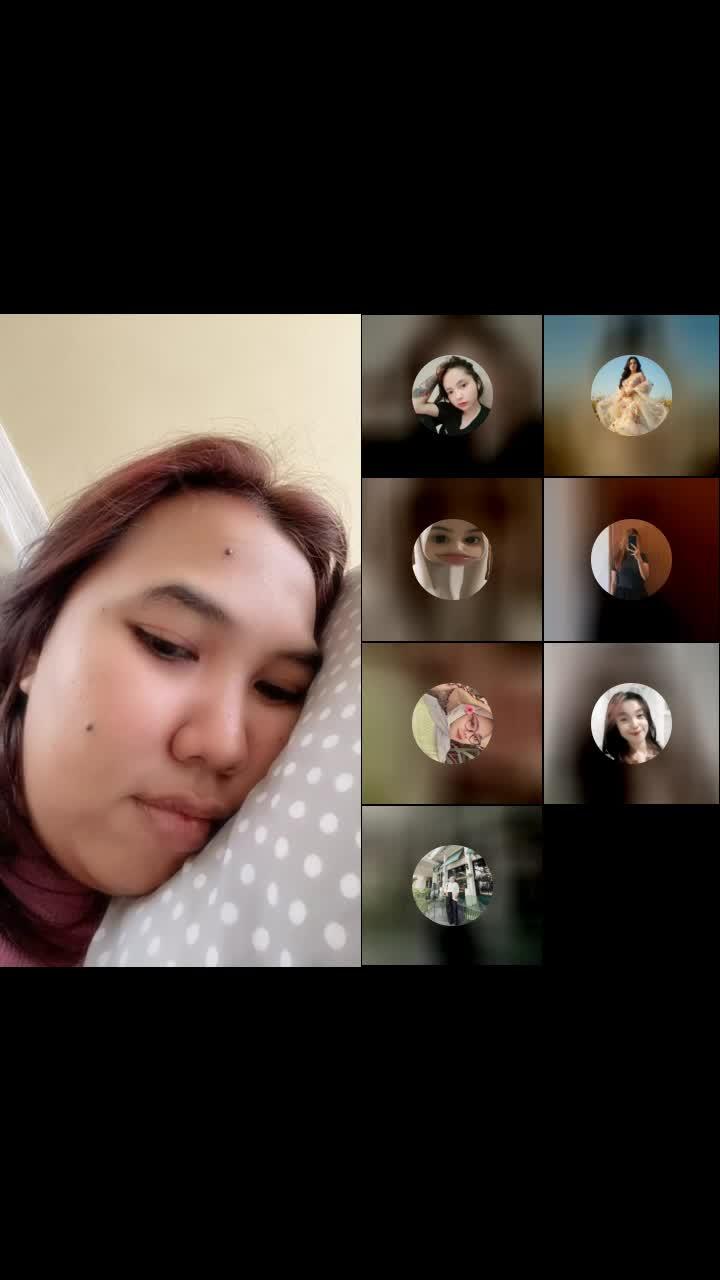The width and height of the screenshot is (720, 1280).
Task: Open participant with the outdoor building avatar
Action: [x=452, y=885]
